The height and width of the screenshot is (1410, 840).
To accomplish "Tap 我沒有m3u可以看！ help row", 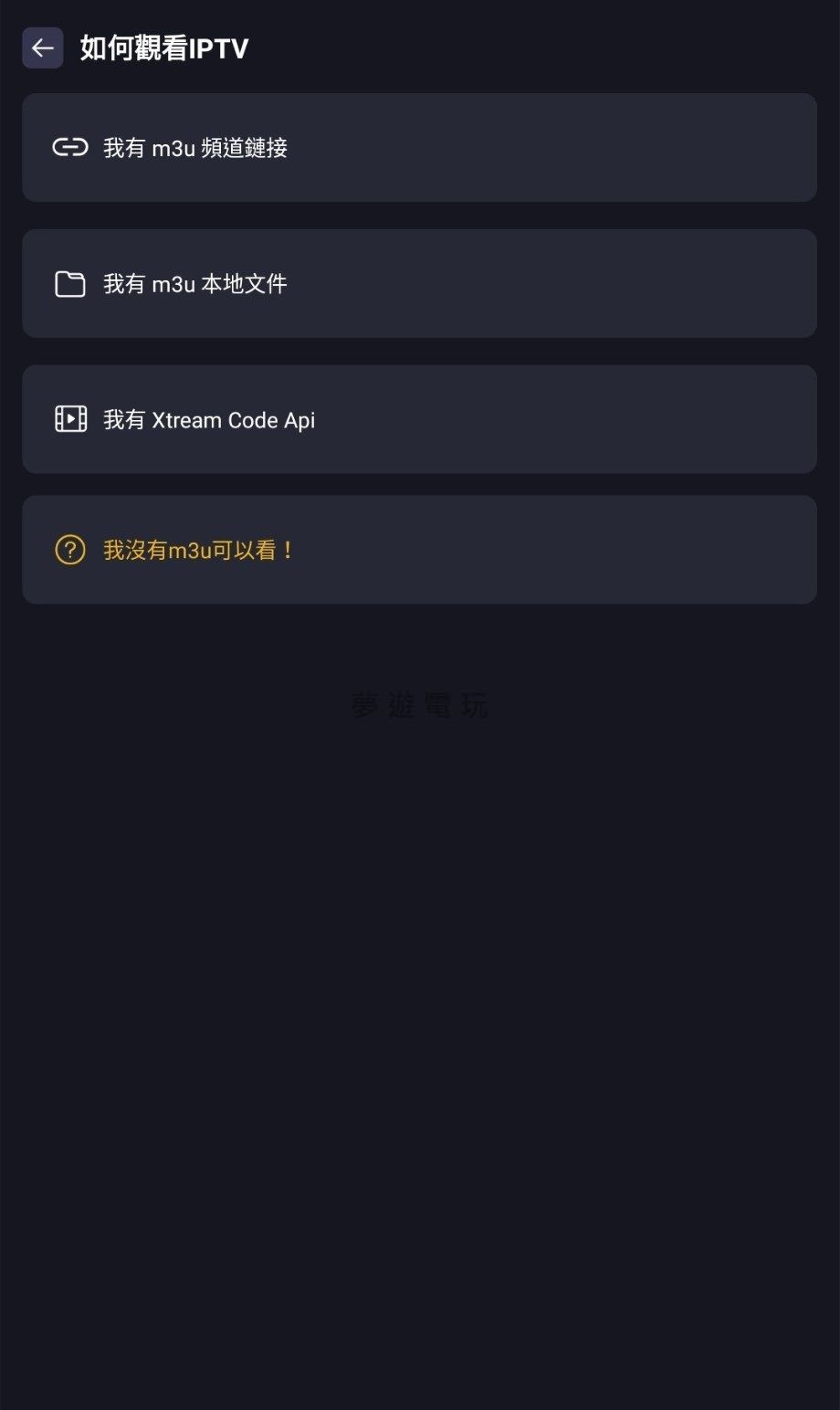I will (418, 550).
